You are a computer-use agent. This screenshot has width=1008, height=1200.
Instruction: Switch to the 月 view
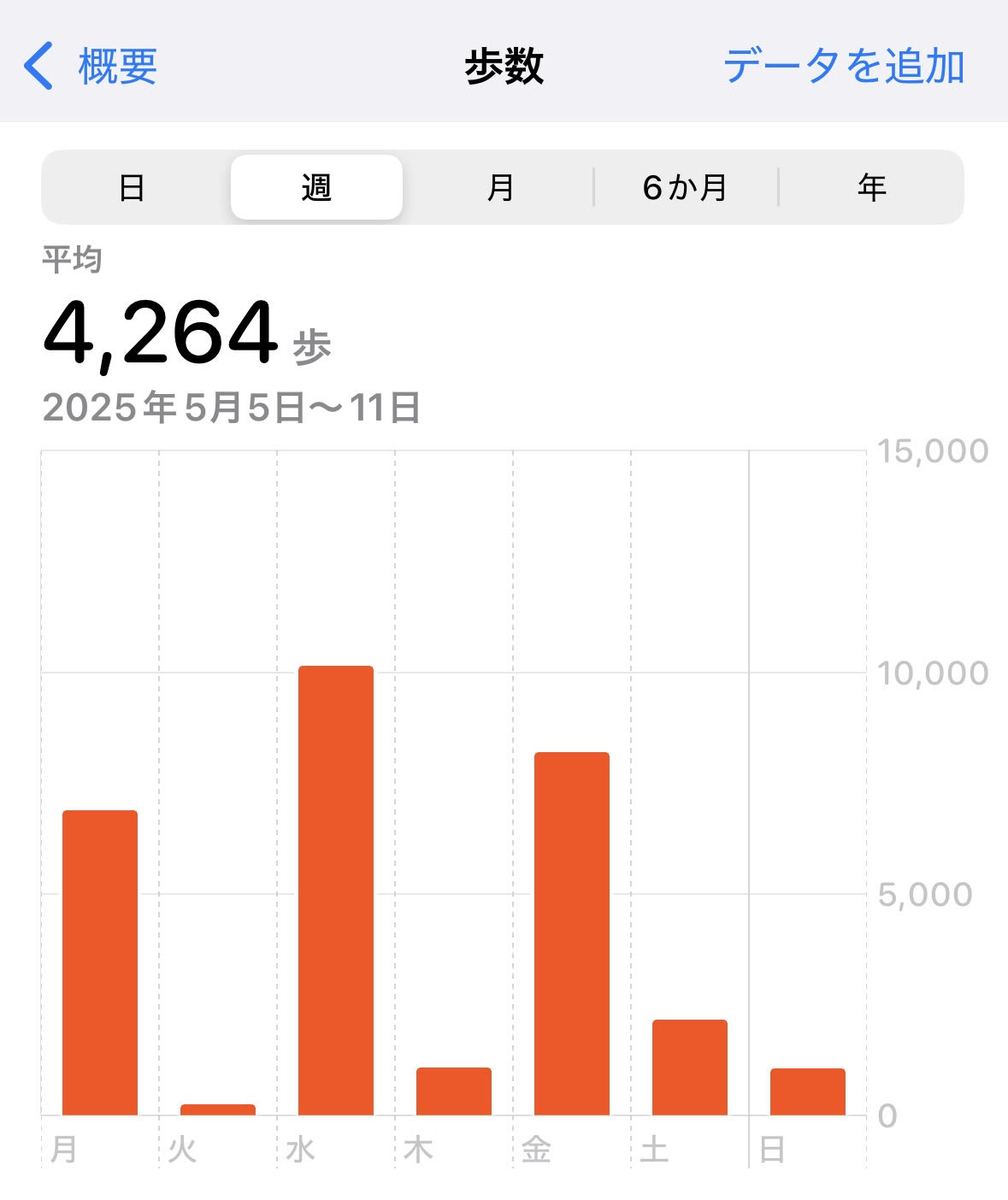[500, 187]
